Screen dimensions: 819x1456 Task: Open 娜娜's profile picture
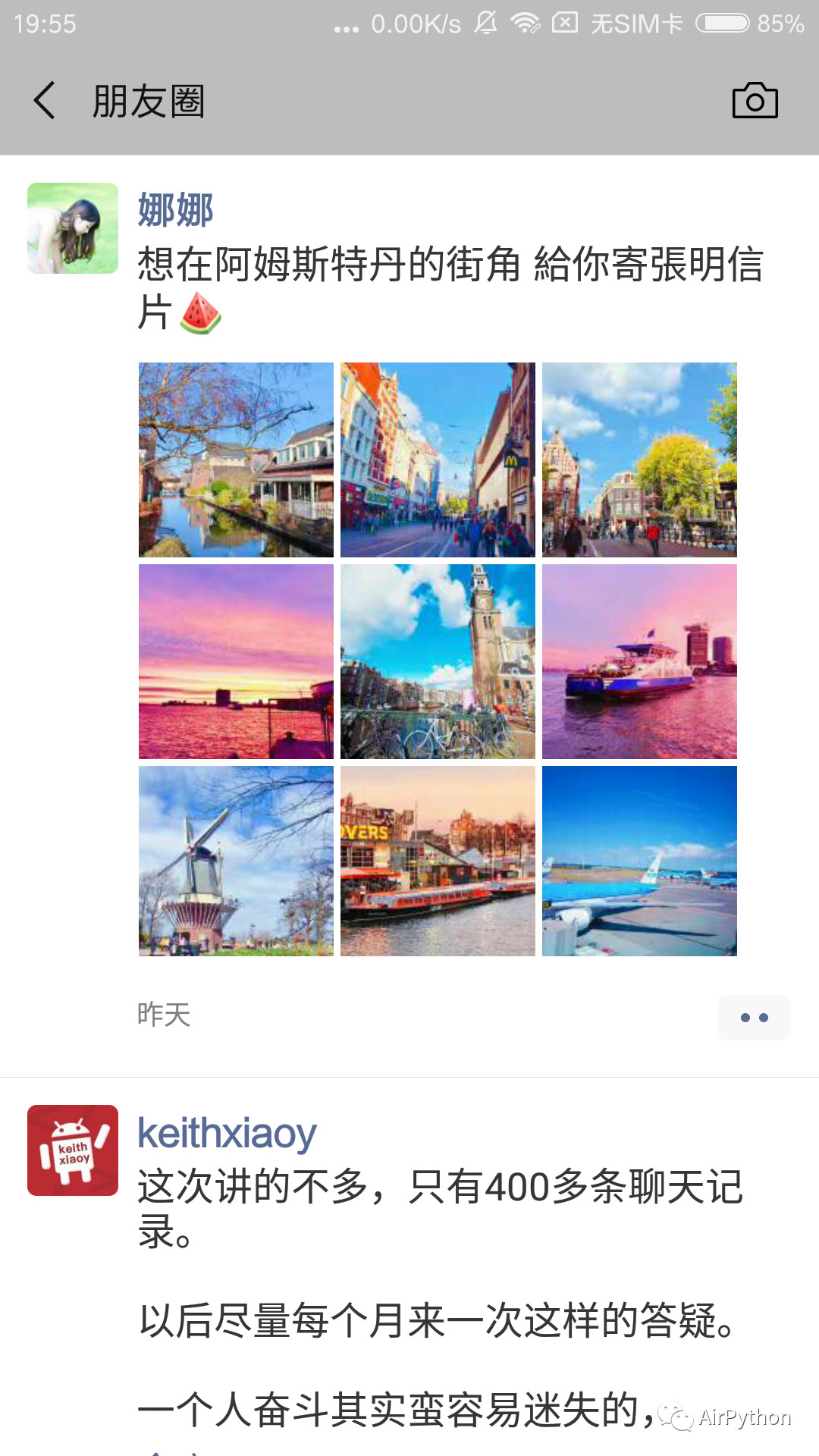73,228
